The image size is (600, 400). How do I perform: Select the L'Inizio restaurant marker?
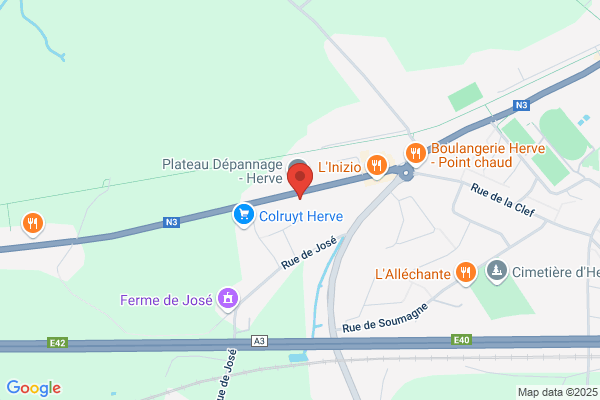377,166
